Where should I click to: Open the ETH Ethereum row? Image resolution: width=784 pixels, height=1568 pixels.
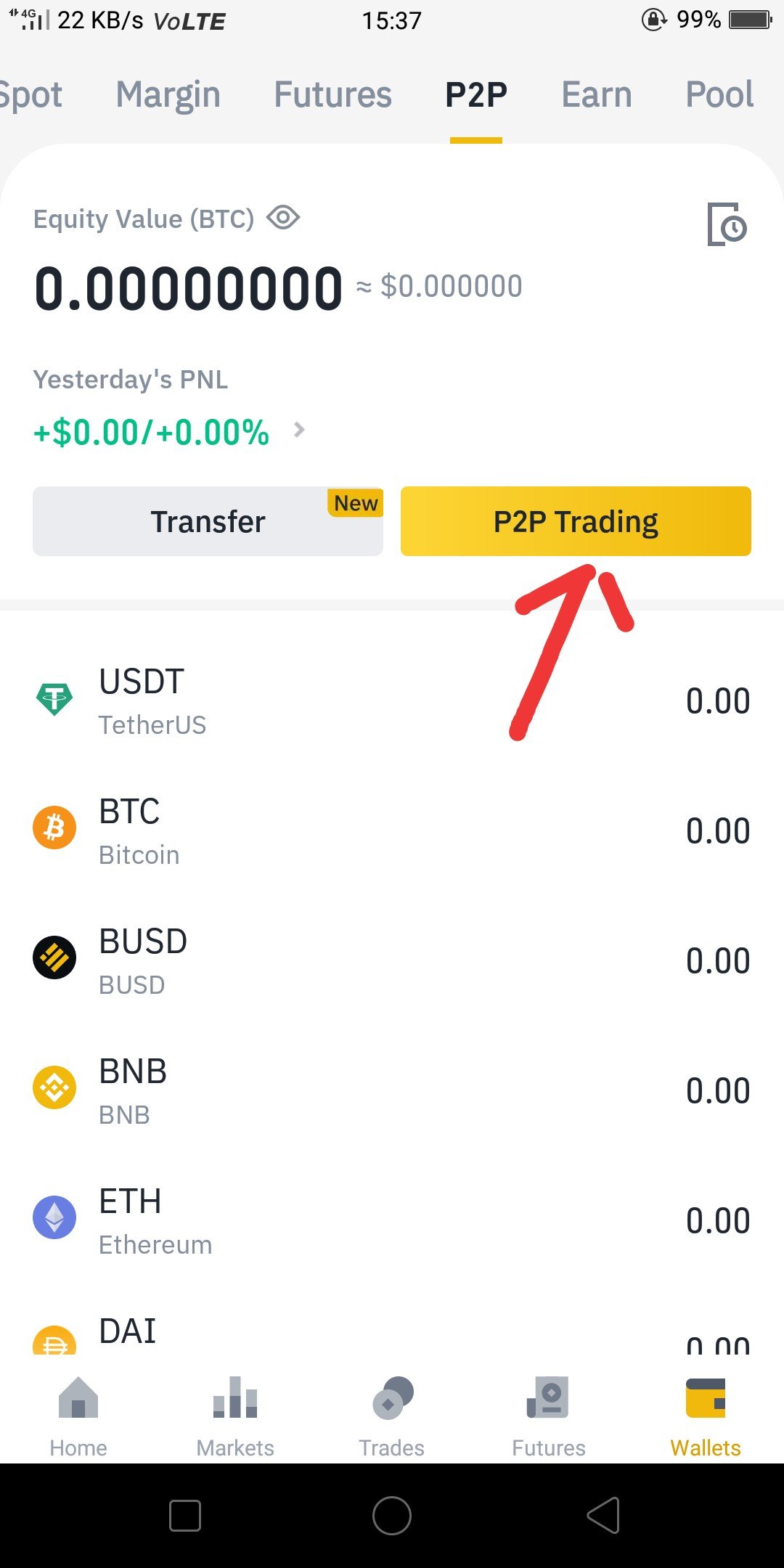[392, 1222]
